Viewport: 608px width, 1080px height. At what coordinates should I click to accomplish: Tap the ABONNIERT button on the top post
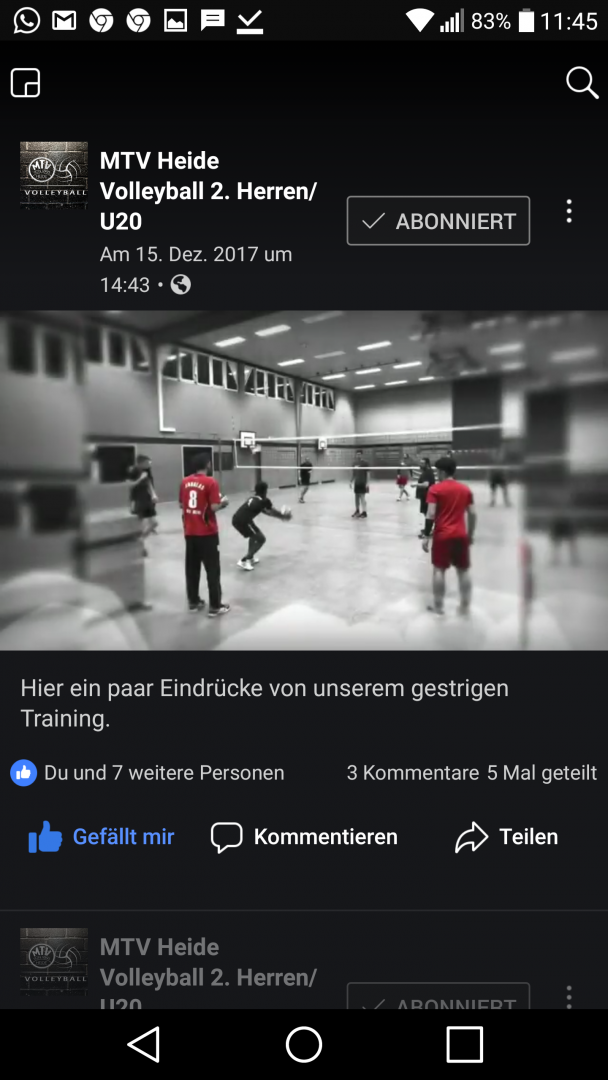coord(438,221)
